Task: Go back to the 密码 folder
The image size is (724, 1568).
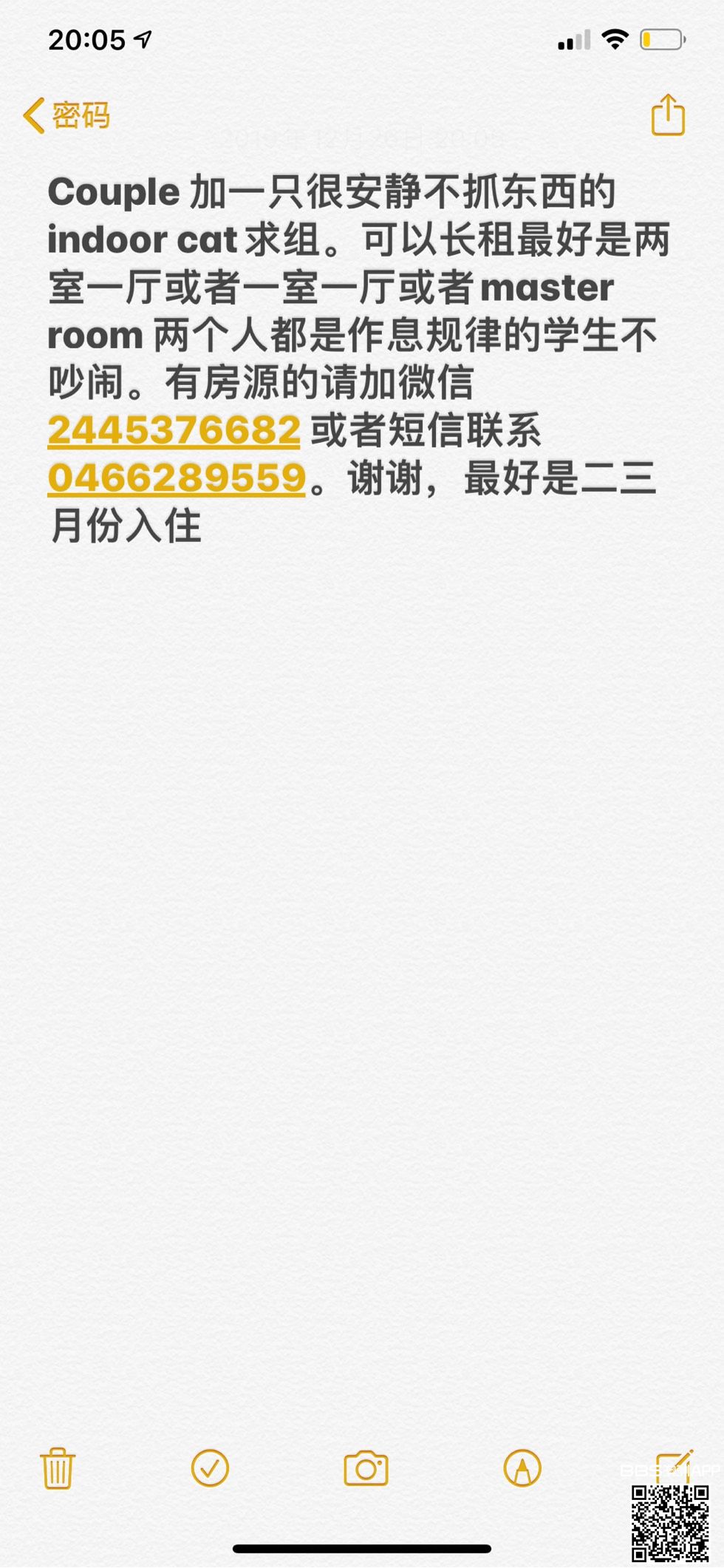Action: pos(66,116)
